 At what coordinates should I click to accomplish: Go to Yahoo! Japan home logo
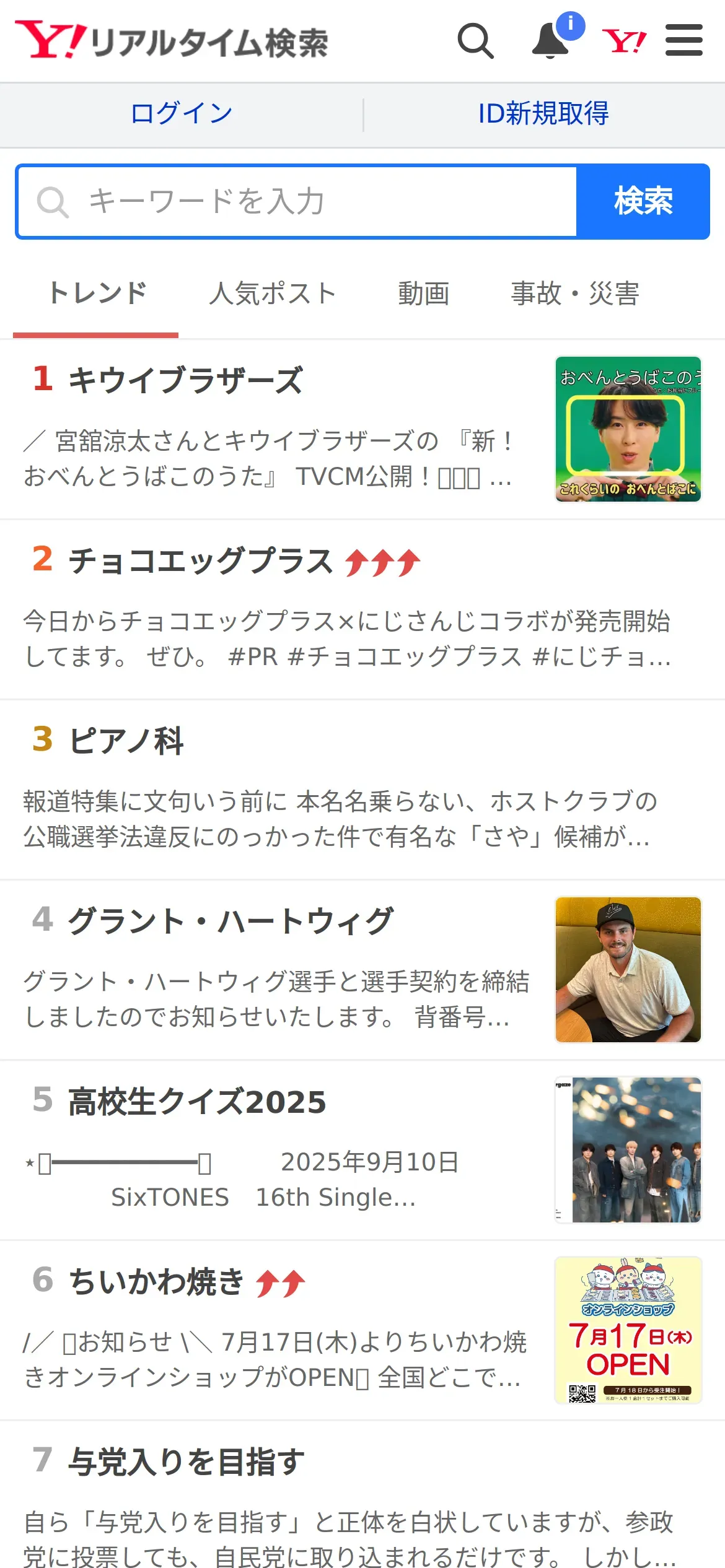point(624,41)
